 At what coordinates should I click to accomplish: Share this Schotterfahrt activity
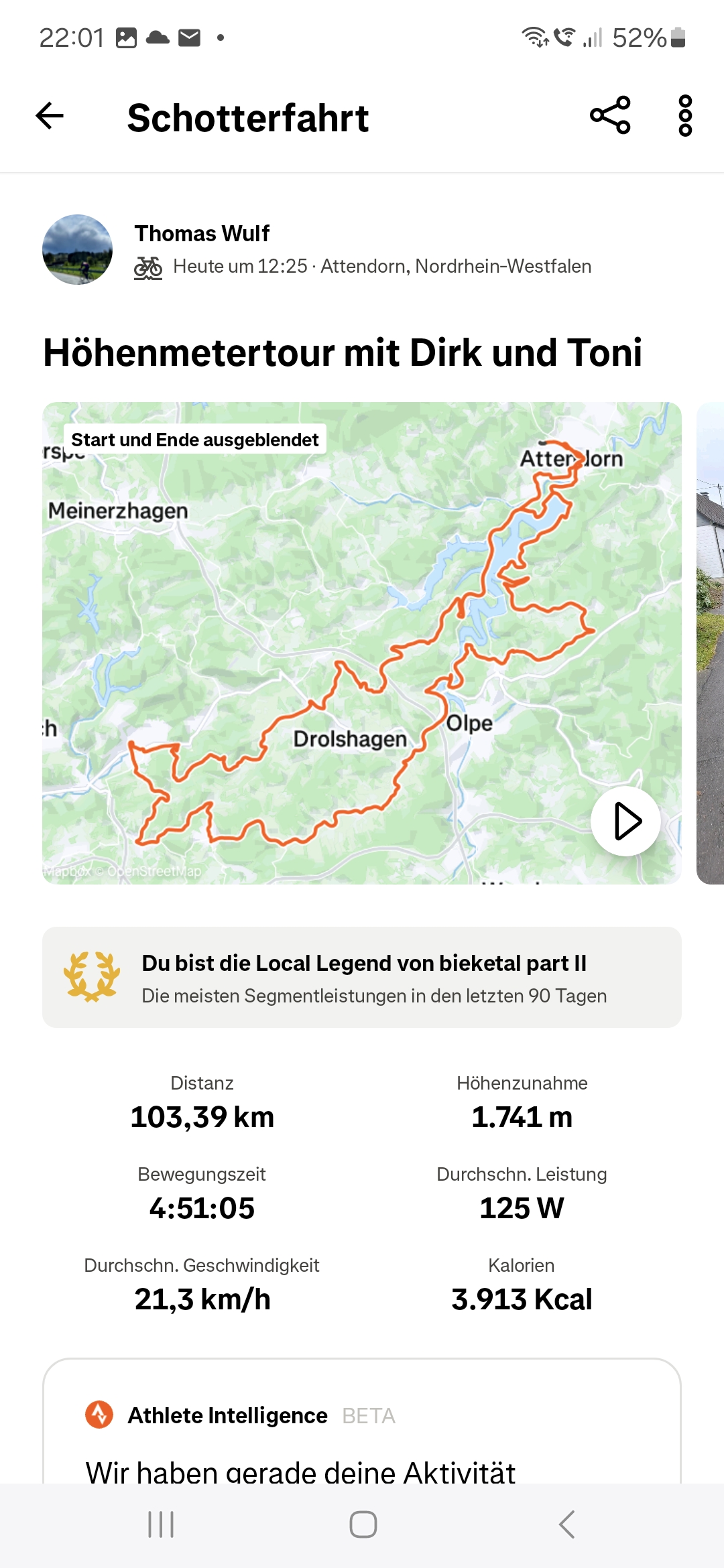610,116
